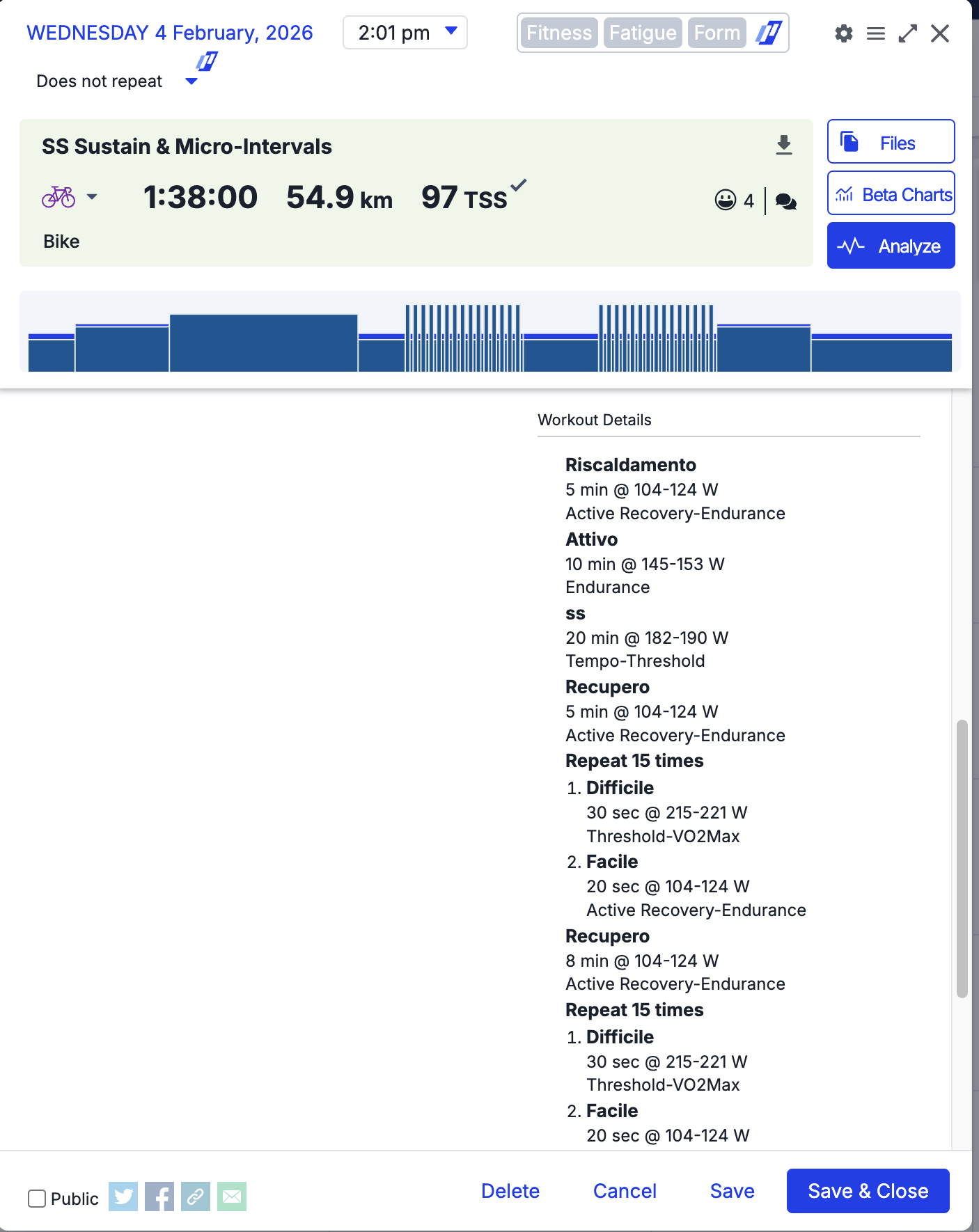Copy the workout share link
This screenshot has width=979, height=1232.
click(196, 1197)
